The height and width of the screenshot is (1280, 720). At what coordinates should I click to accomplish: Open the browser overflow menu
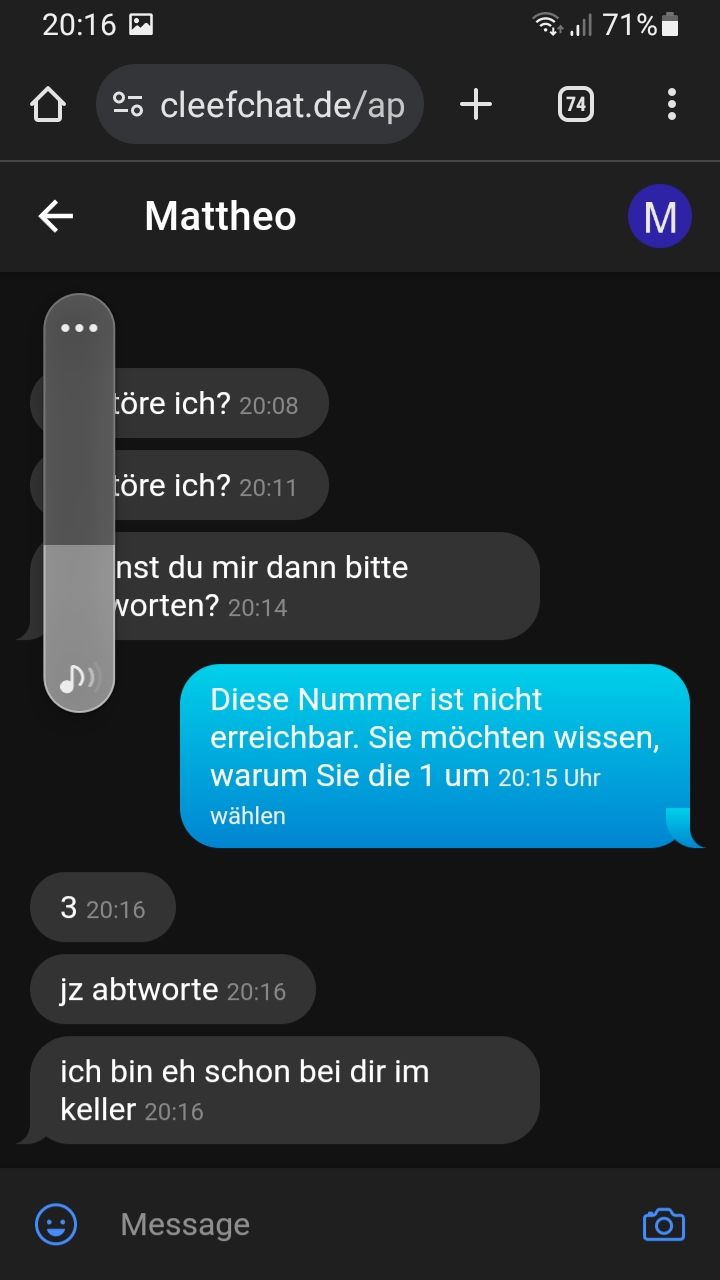tap(671, 104)
